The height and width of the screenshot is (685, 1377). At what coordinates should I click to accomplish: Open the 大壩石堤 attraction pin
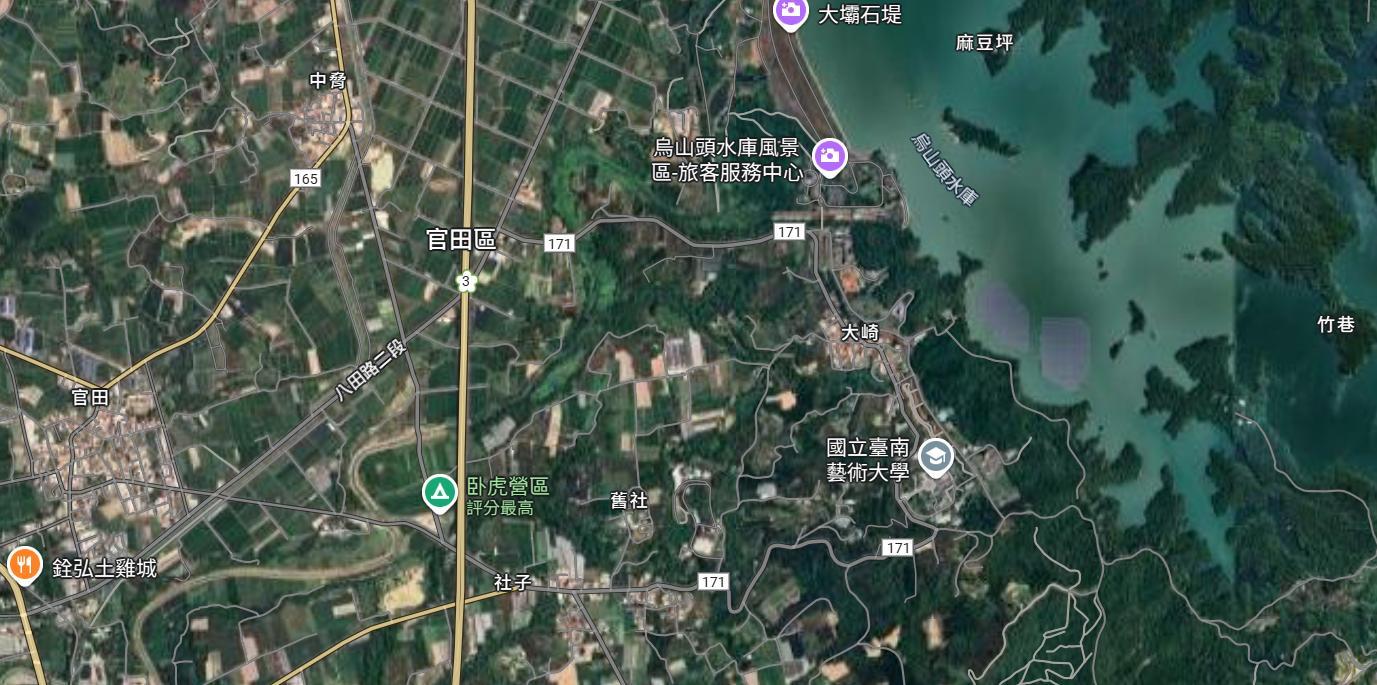pyautogui.click(x=790, y=11)
